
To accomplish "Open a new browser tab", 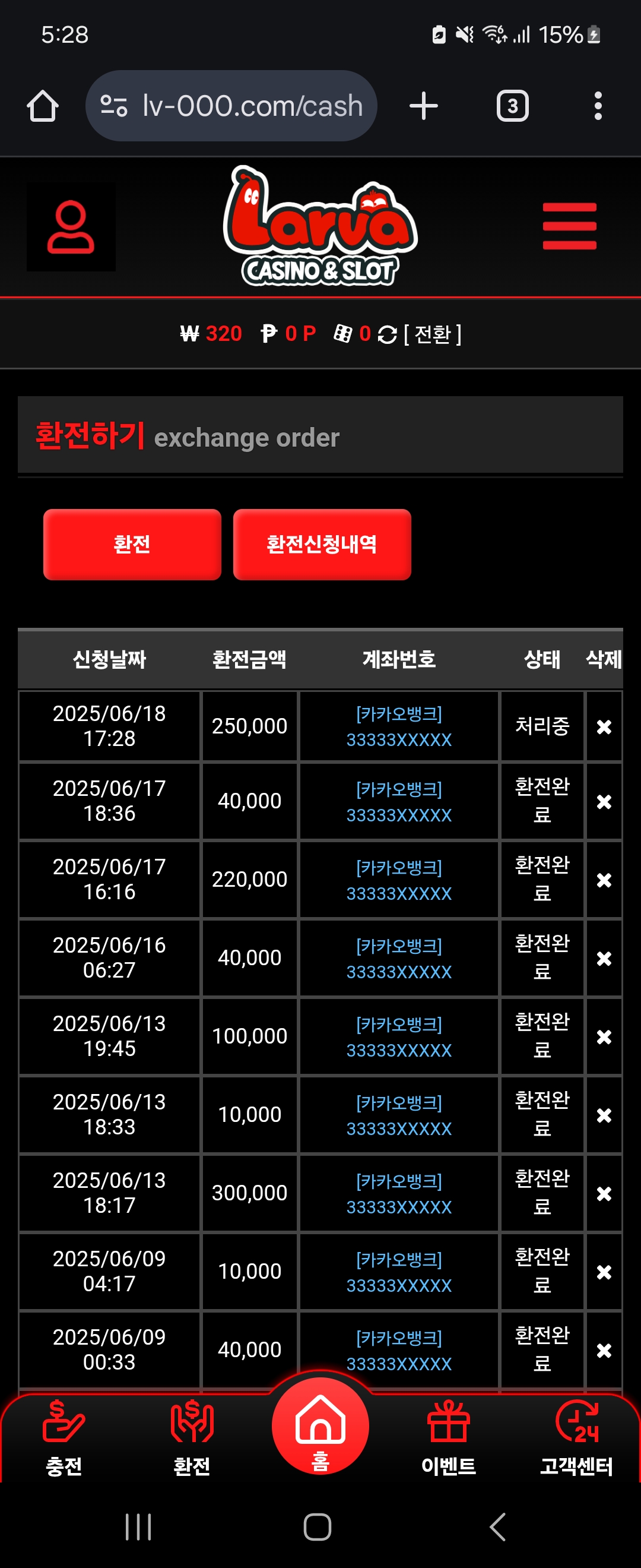I will (424, 106).
